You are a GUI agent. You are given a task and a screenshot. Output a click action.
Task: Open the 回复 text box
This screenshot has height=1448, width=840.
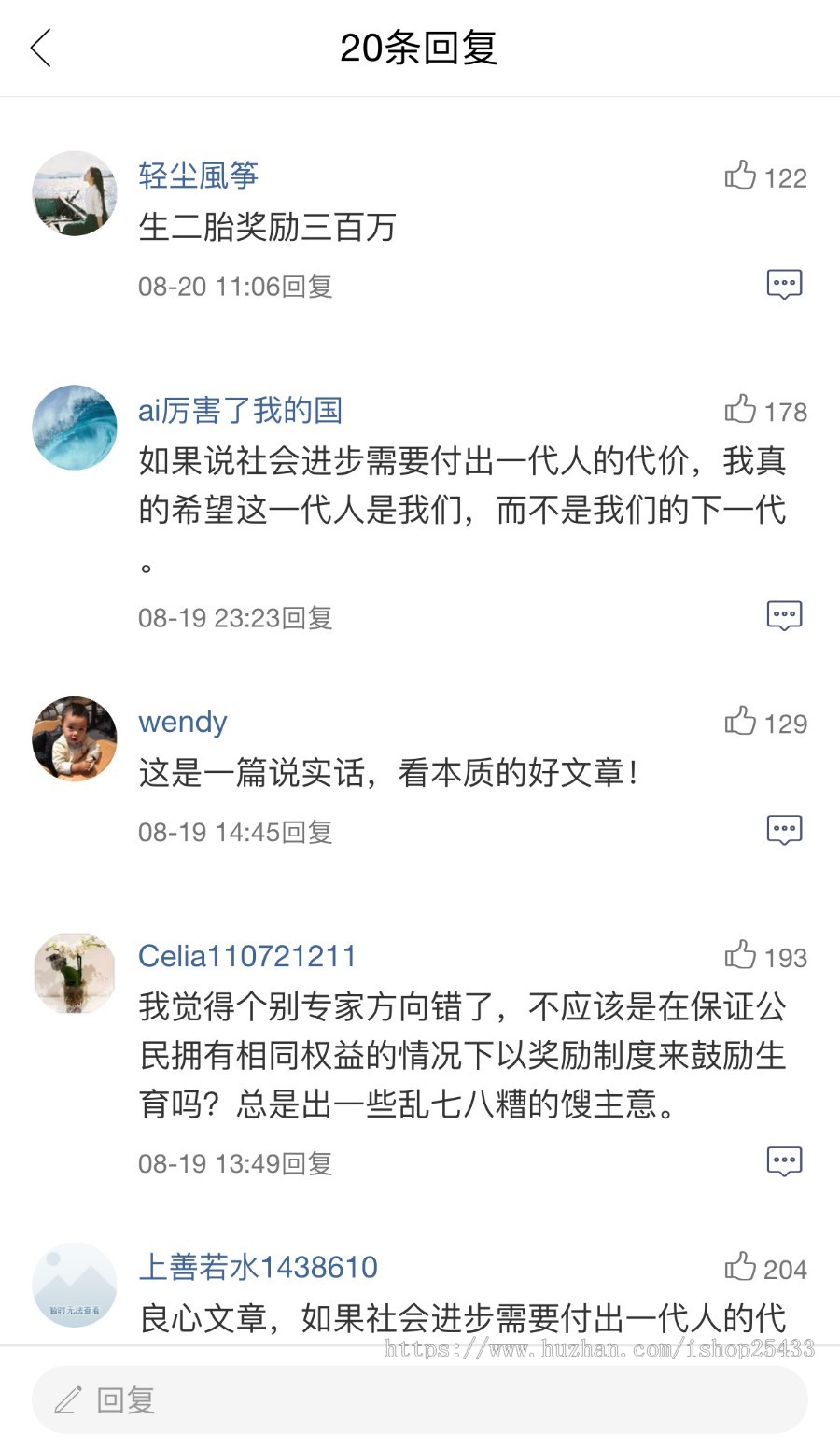tap(420, 1399)
